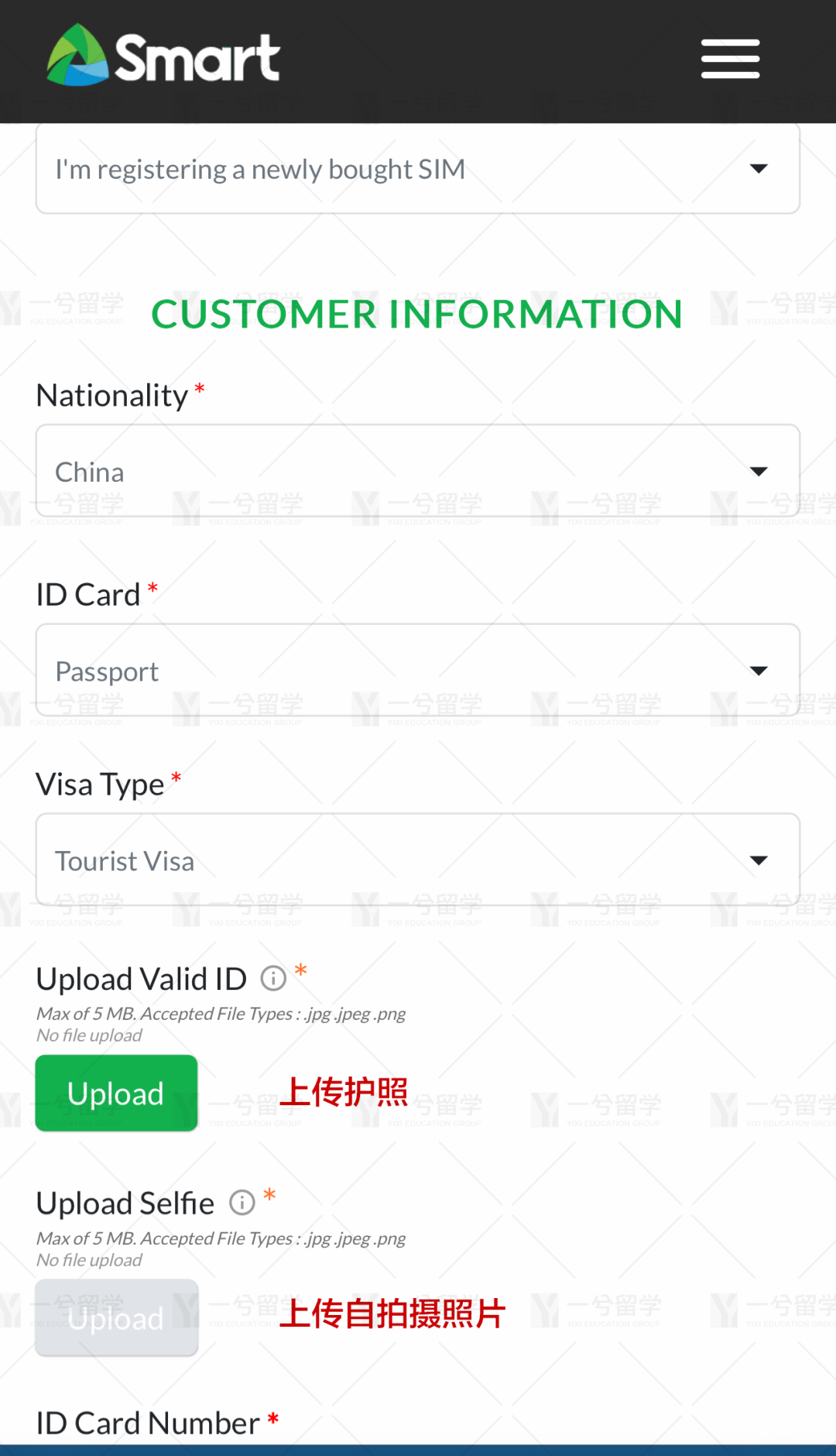Image resolution: width=836 pixels, height=1456 pixels.
Task: Open the hamburger menu
Action: [730, 59]
